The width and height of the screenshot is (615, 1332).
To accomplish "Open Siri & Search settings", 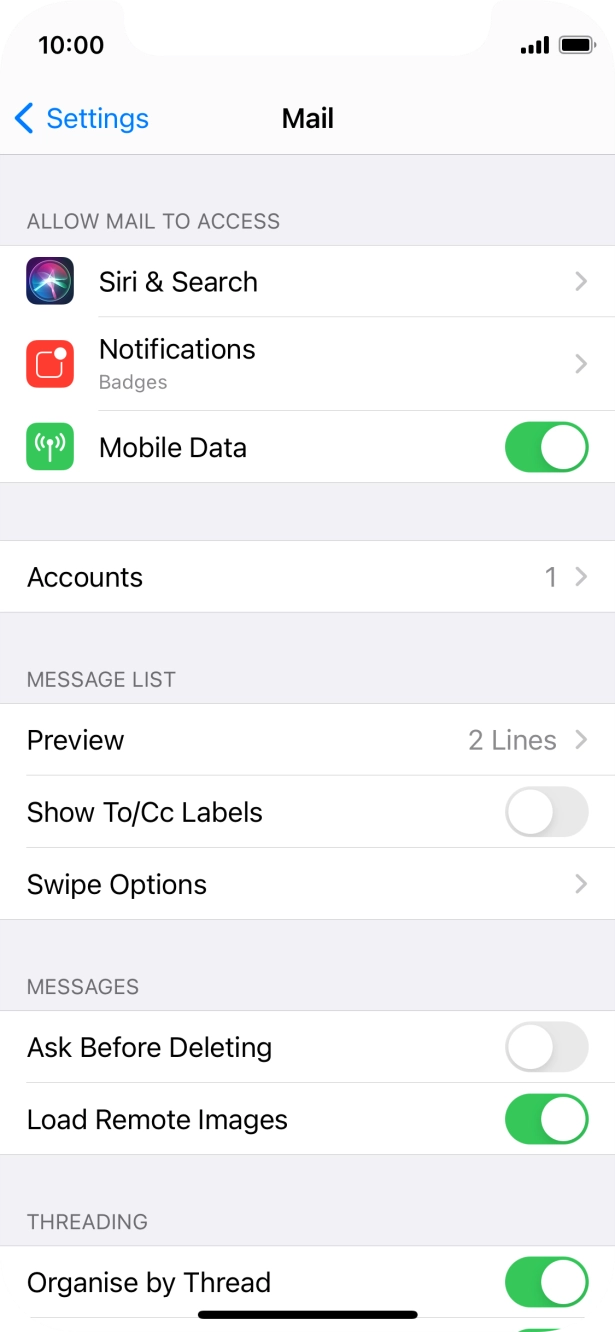I will click(307, 282).
